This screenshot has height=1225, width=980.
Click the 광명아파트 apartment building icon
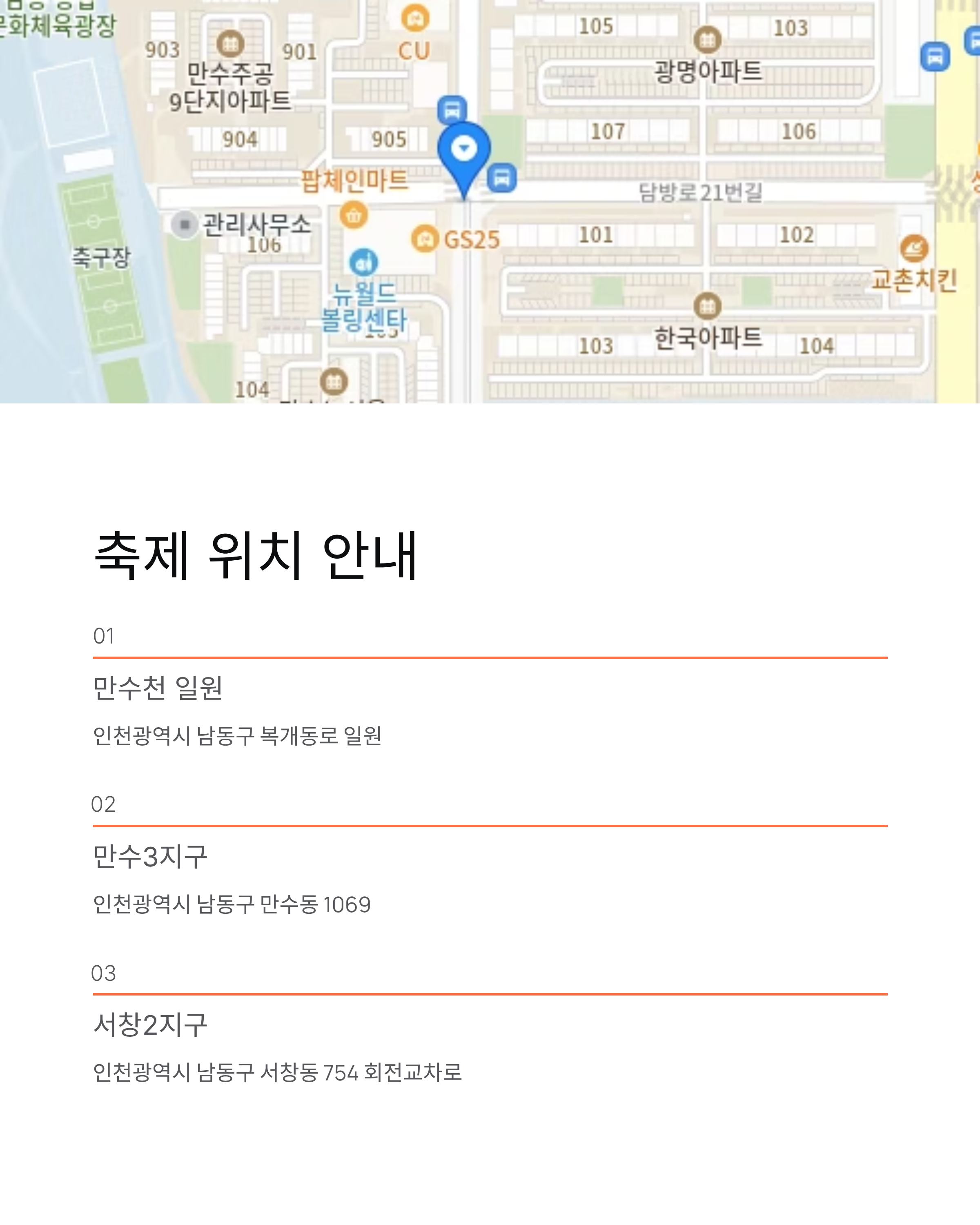pyautogui.click(x=707, y=40)
